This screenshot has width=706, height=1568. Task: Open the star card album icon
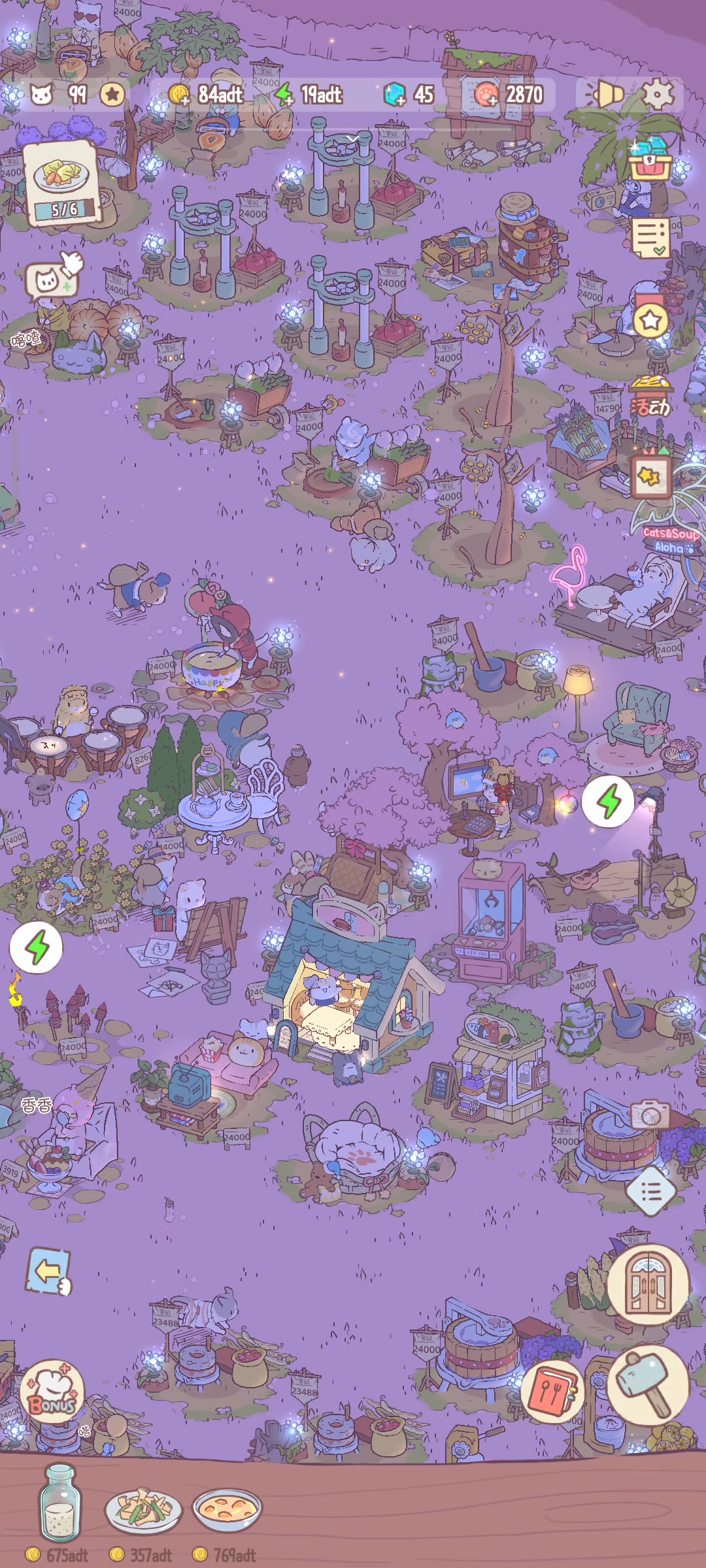tap(651, 477)
